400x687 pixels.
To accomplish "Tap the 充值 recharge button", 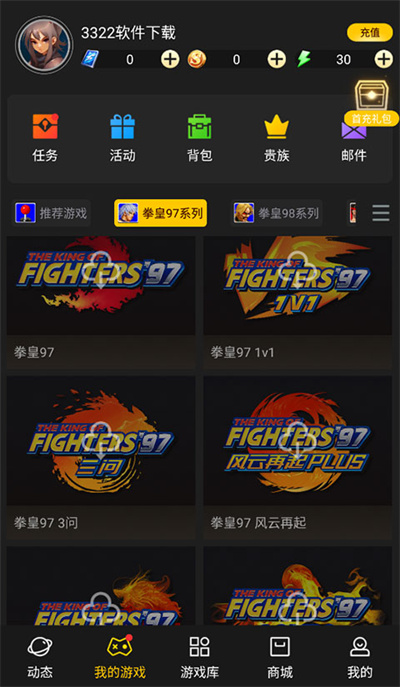I will coord(370,32).
